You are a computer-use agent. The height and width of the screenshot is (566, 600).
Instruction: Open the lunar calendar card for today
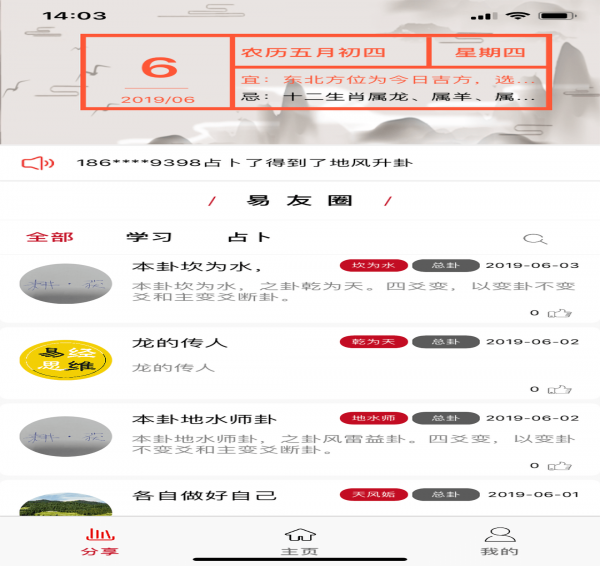pos(315,72)
